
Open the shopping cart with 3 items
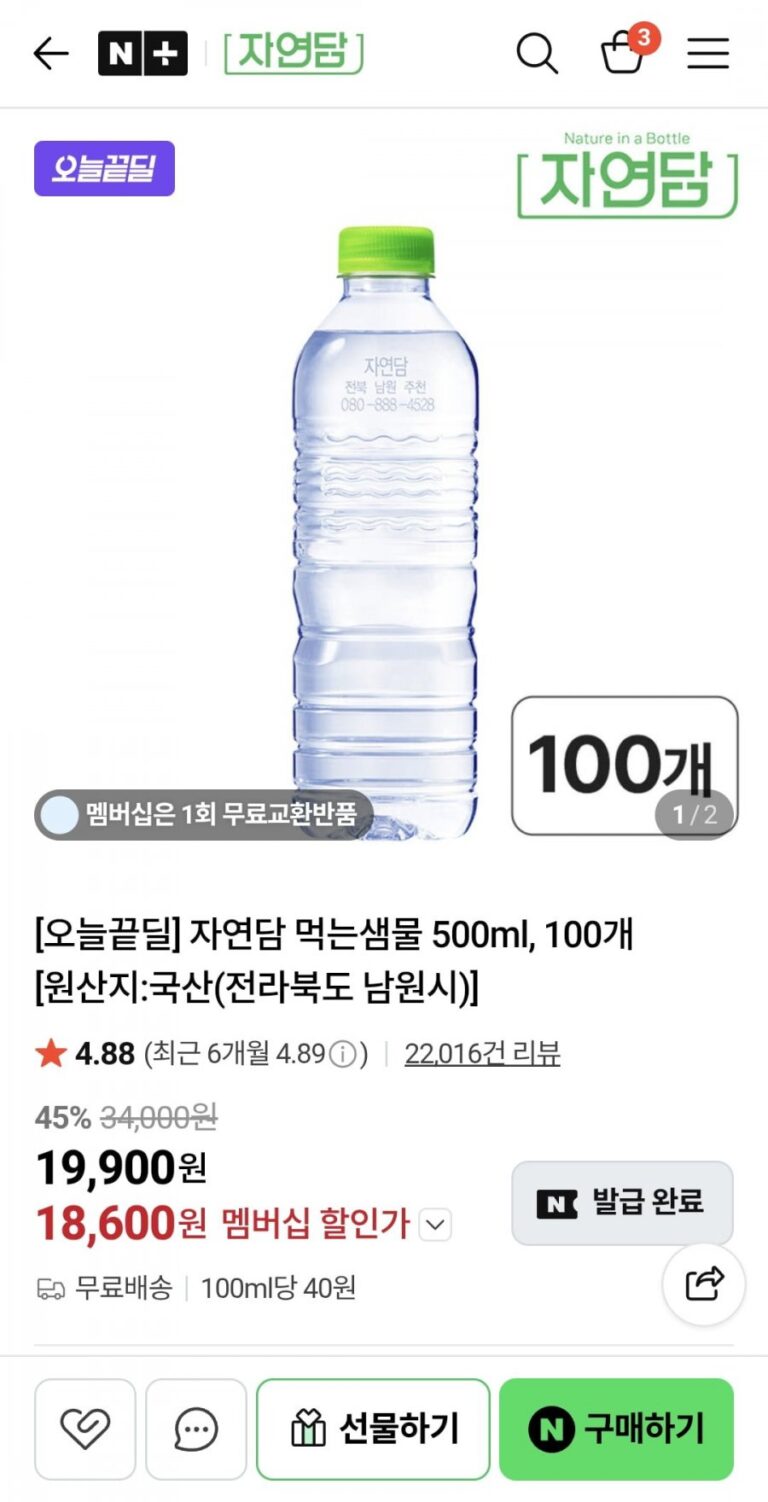[624, 52]
